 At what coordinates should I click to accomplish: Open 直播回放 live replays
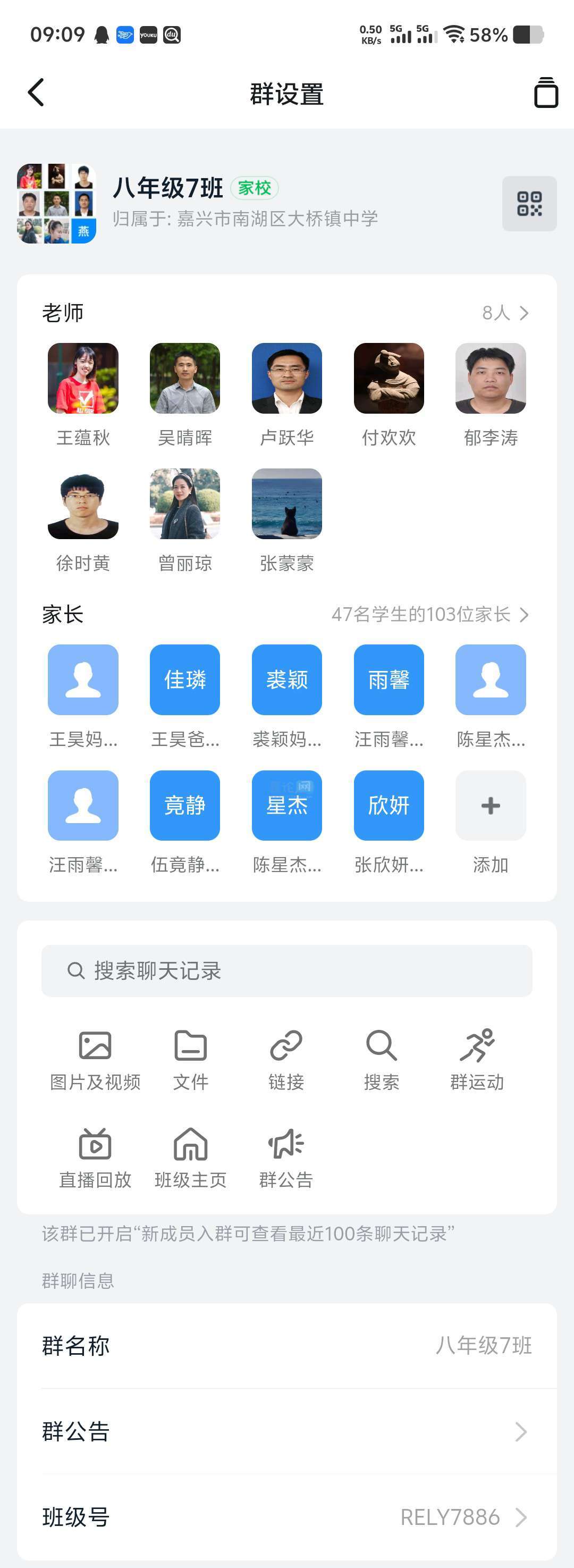[x=95, y=1156]
